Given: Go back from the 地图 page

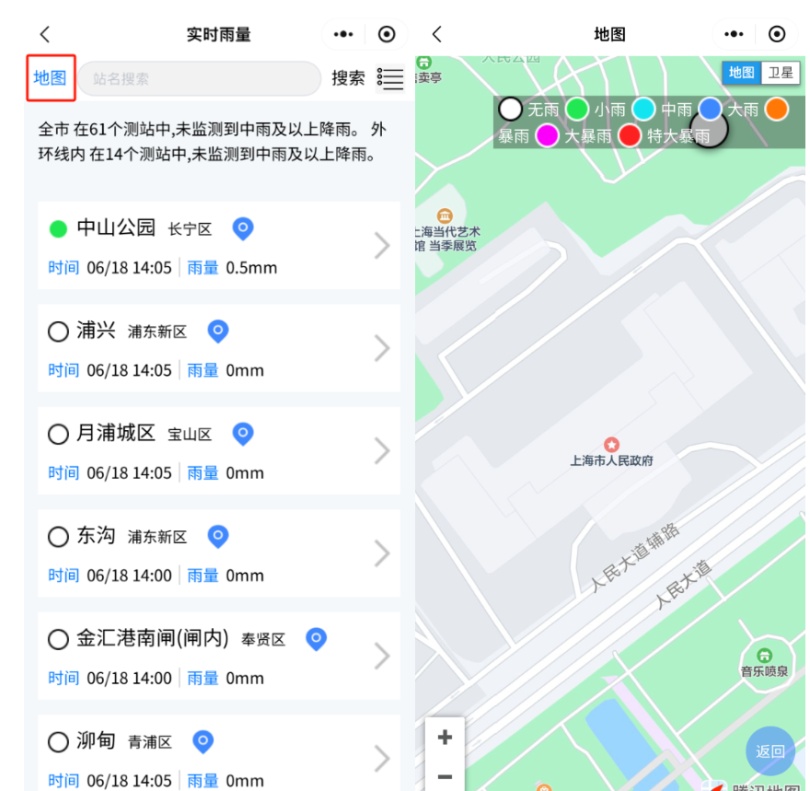Looking at the screenshot, I should pyautogui.click(x=437, y=35).
